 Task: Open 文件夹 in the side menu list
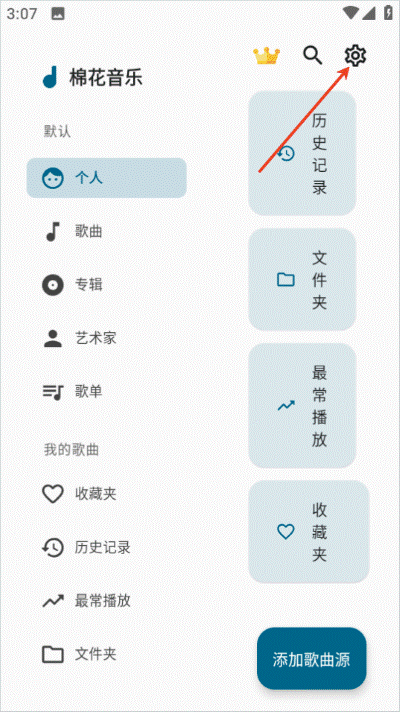click(x=107, y=654)
